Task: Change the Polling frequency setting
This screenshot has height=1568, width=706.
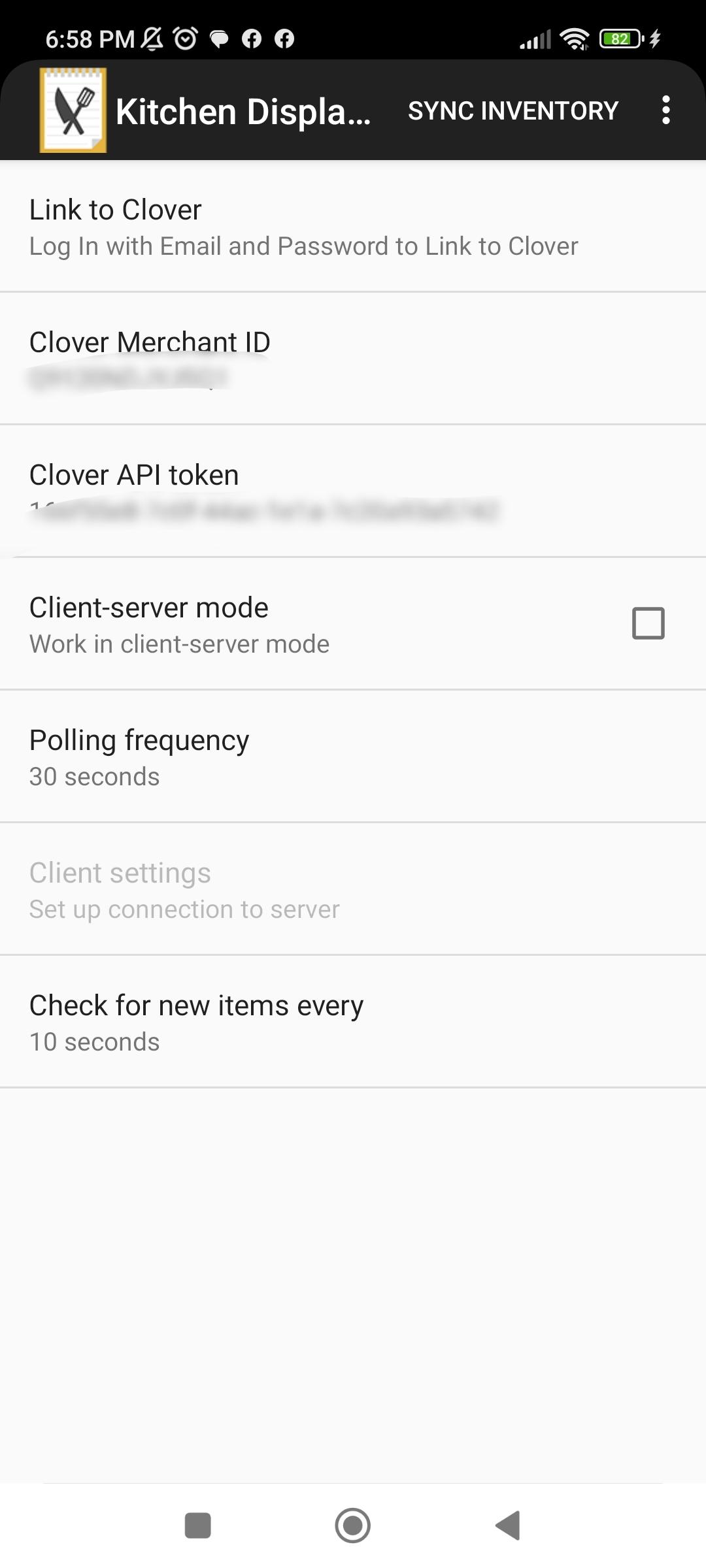Action: (x=353, y=757)
